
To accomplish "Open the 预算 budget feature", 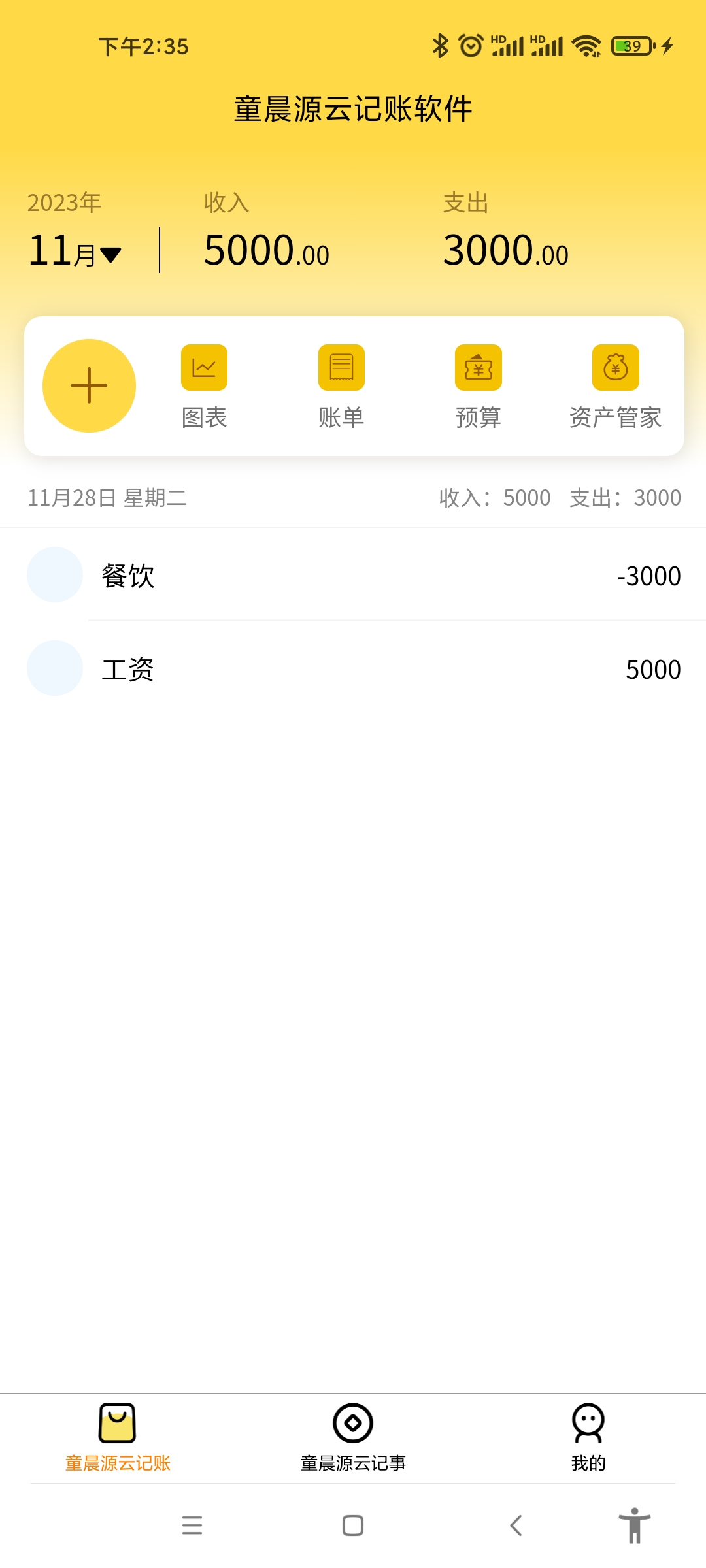I will [479, 385].
